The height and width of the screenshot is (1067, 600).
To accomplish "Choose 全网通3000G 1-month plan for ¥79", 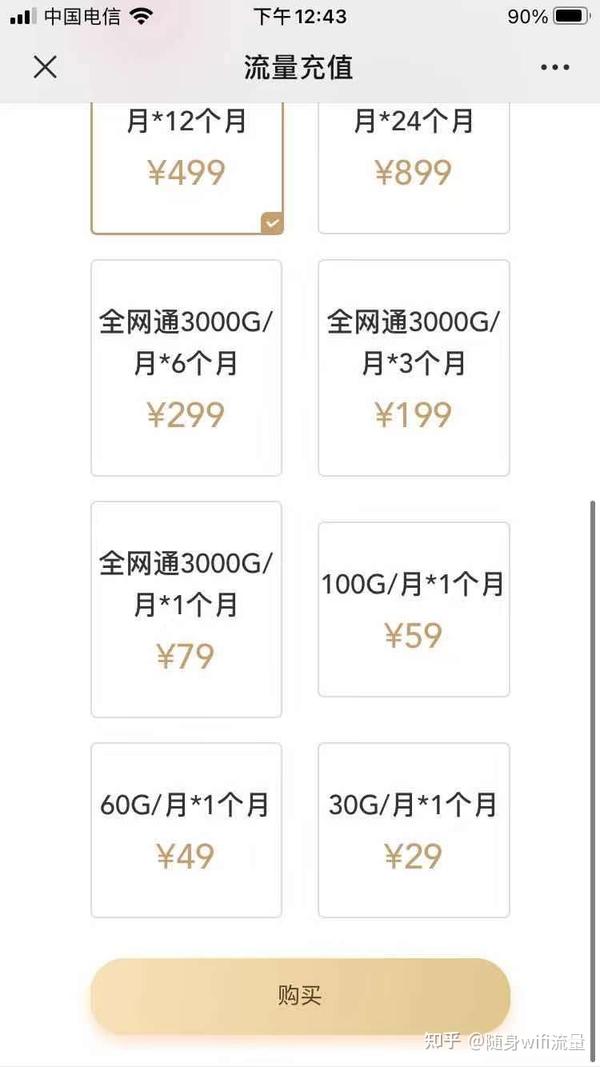I will tap(186, 609).
